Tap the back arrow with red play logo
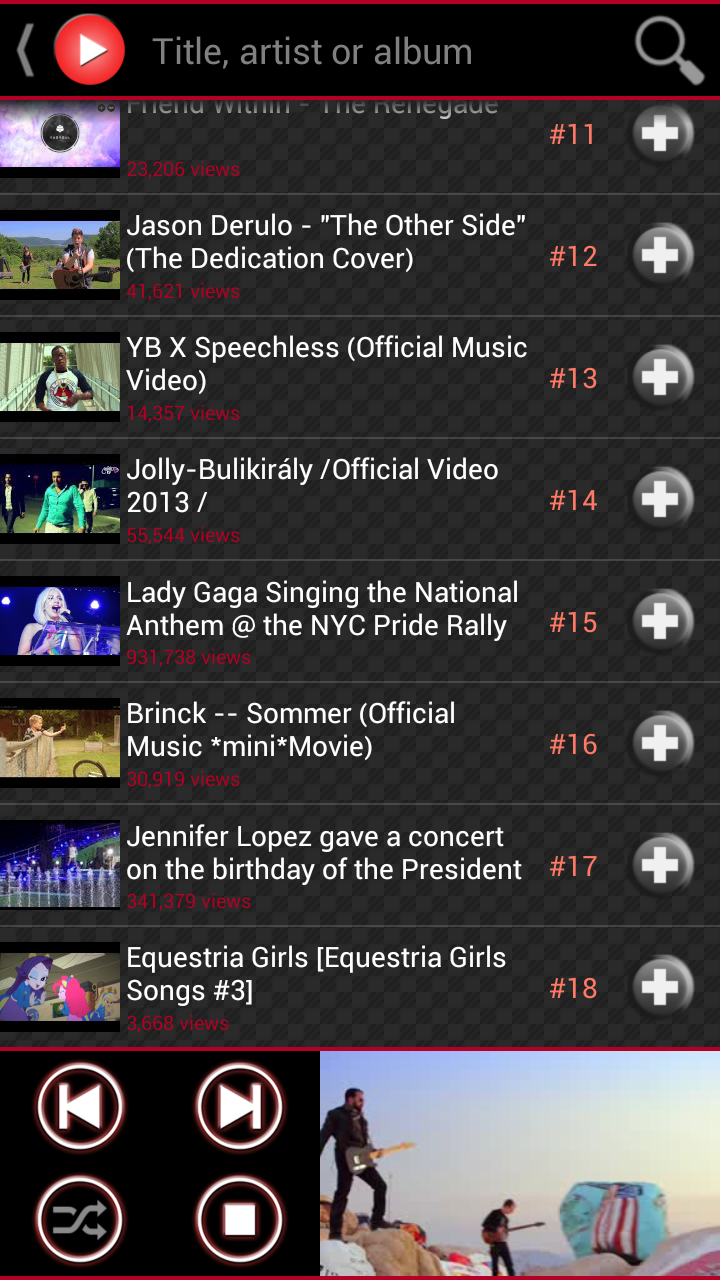 pyautogui.click(x=72, y=50)
